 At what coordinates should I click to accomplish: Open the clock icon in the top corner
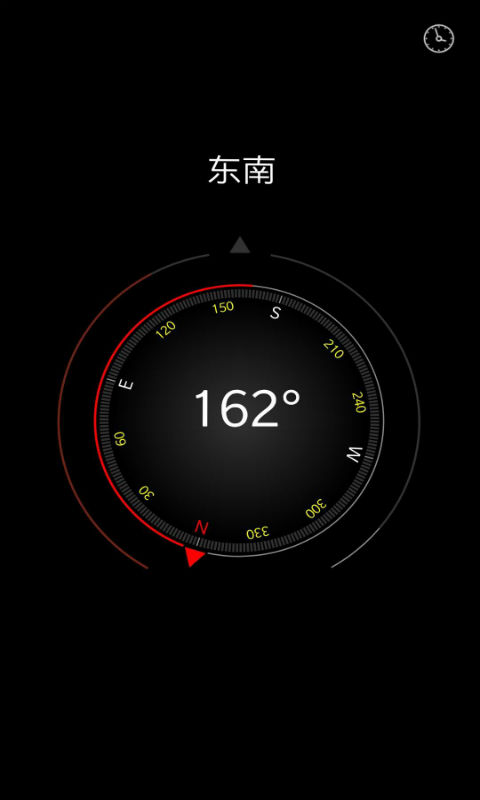coord(439,38)
